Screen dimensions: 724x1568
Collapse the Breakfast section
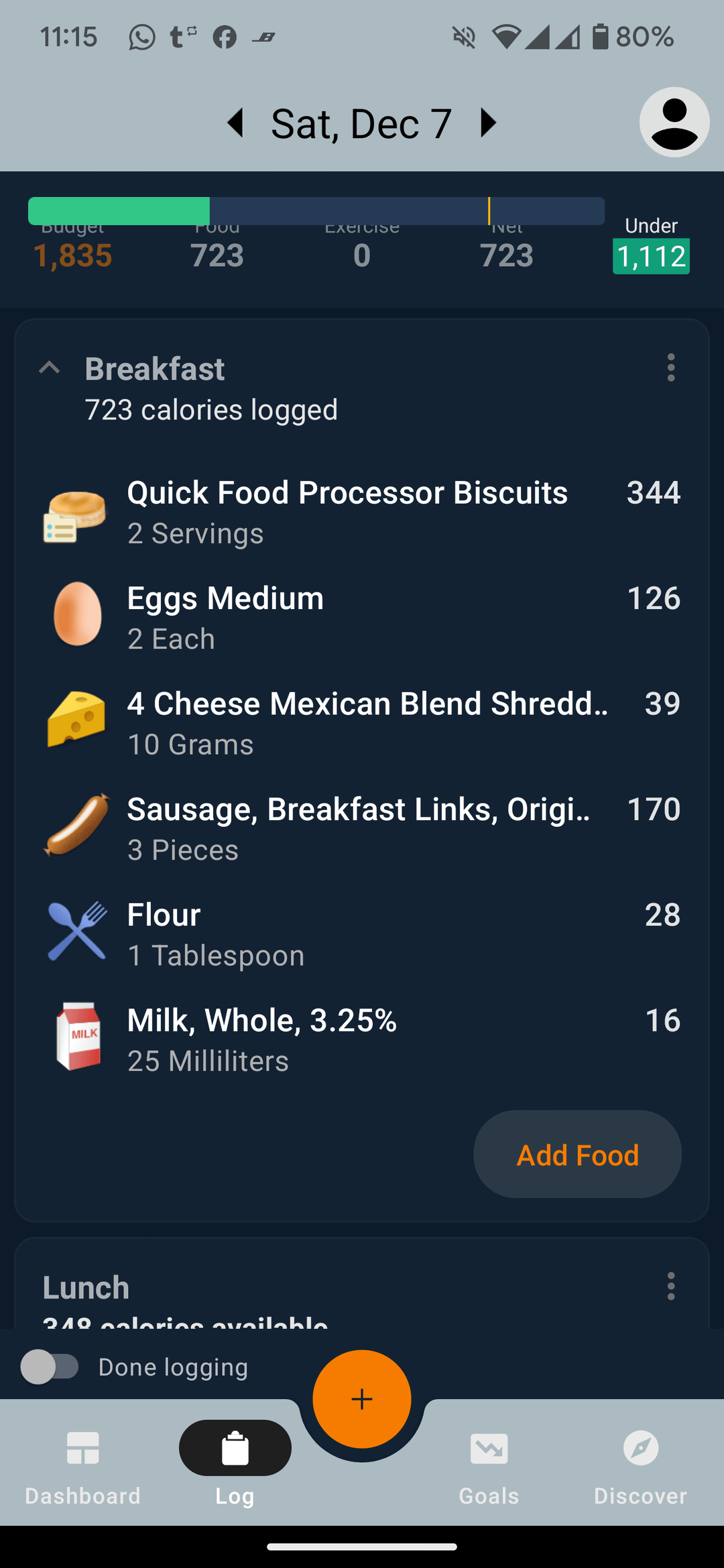pos(50,368)
